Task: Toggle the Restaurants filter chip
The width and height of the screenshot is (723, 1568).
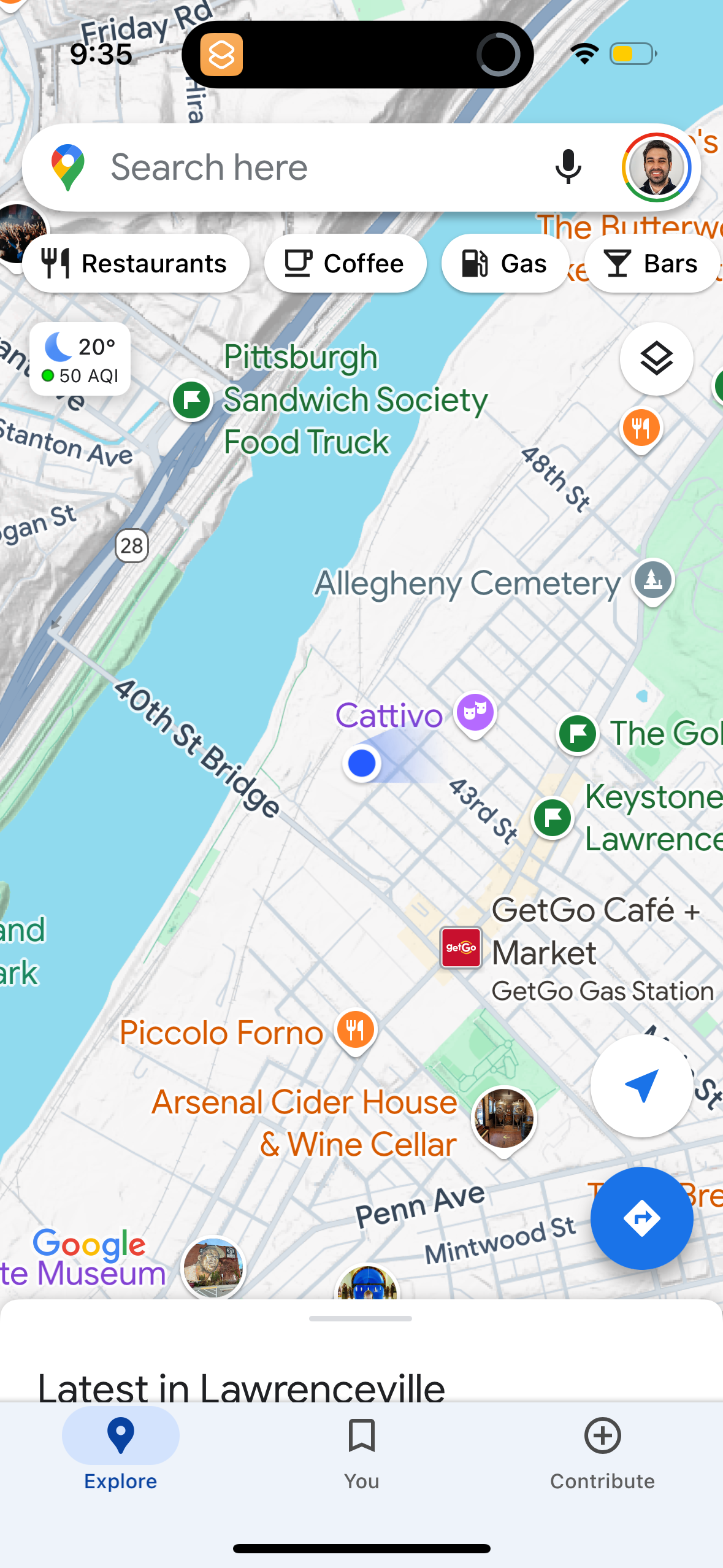Action: (x=136, y=263)
